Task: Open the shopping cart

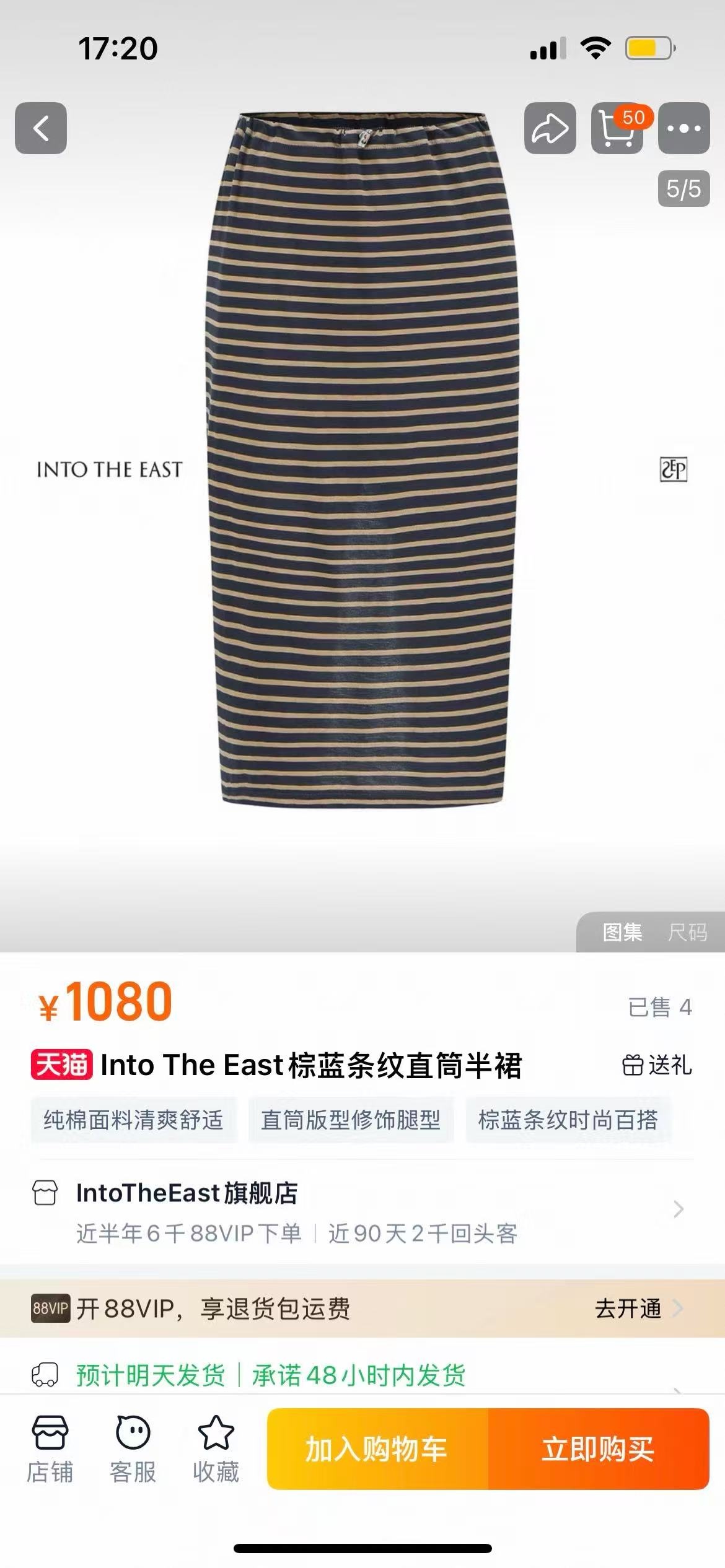Action: coord(617,128)
